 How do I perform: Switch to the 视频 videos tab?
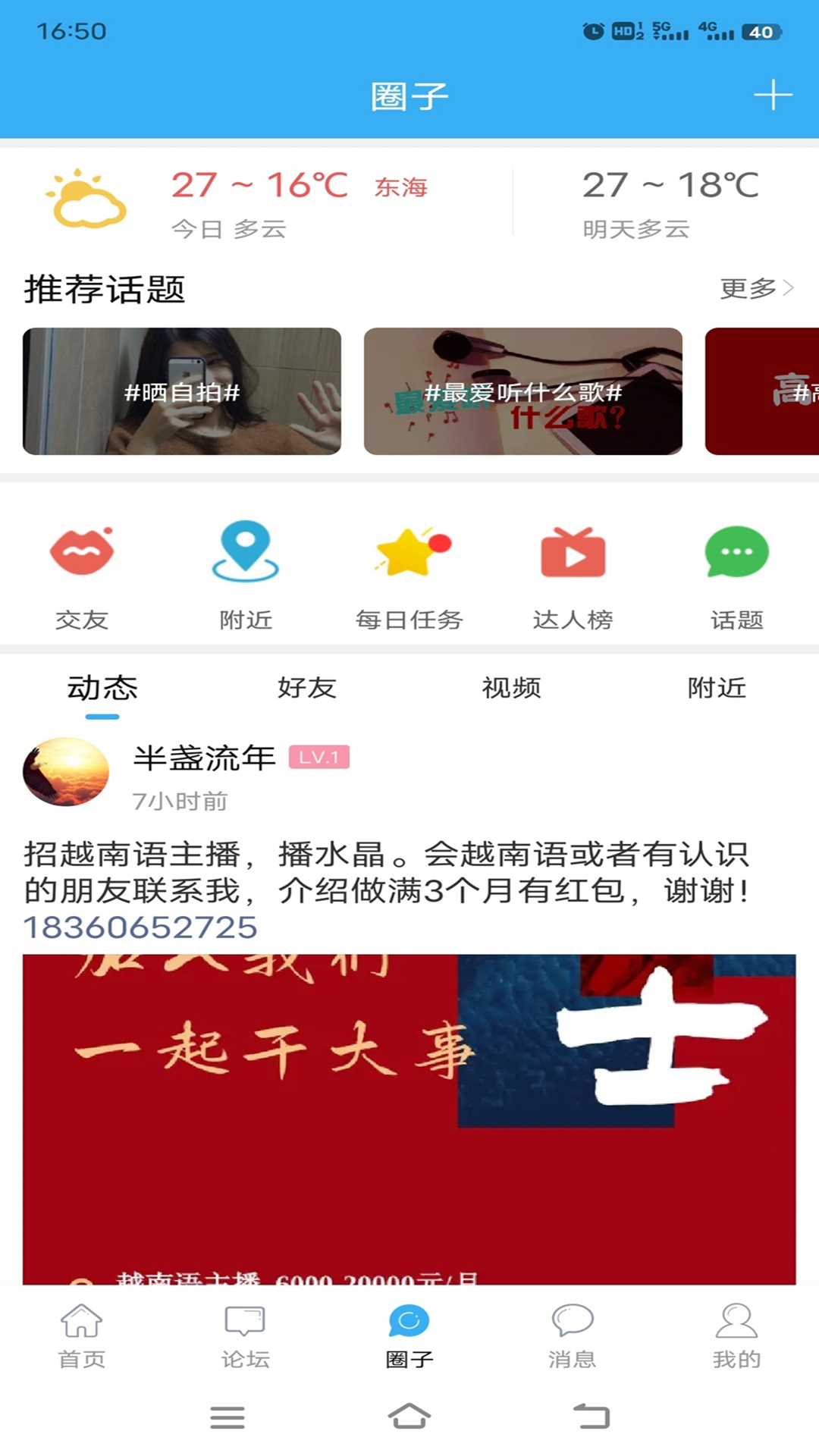512,689
